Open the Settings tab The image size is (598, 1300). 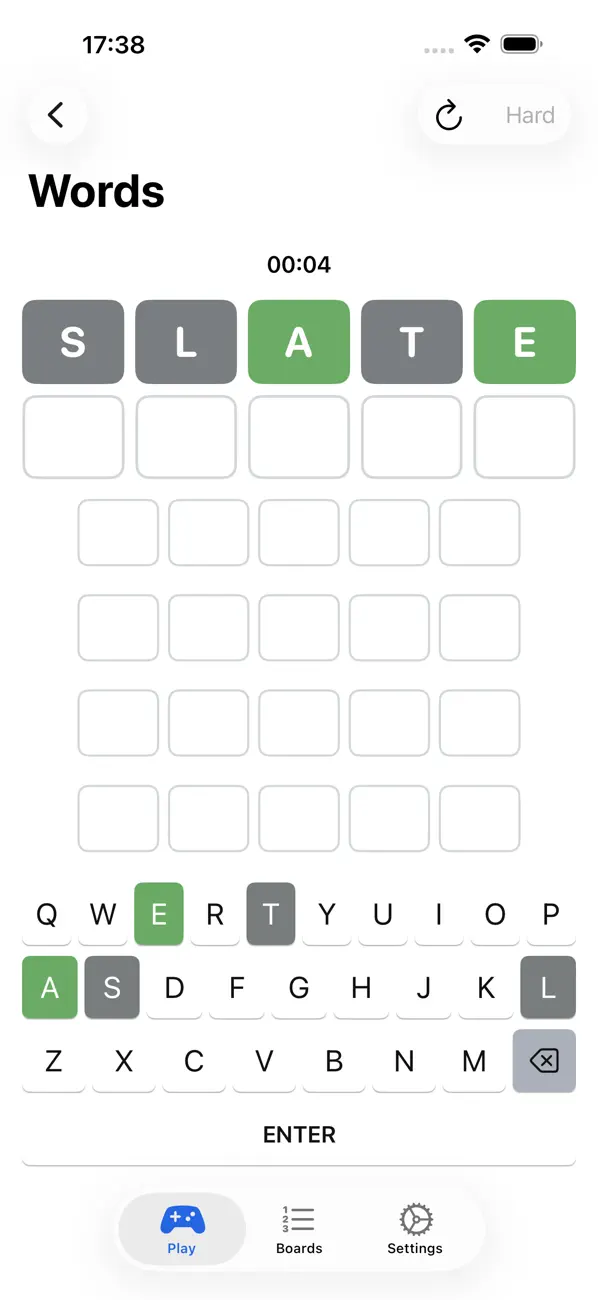click(x=415, y=1230)
